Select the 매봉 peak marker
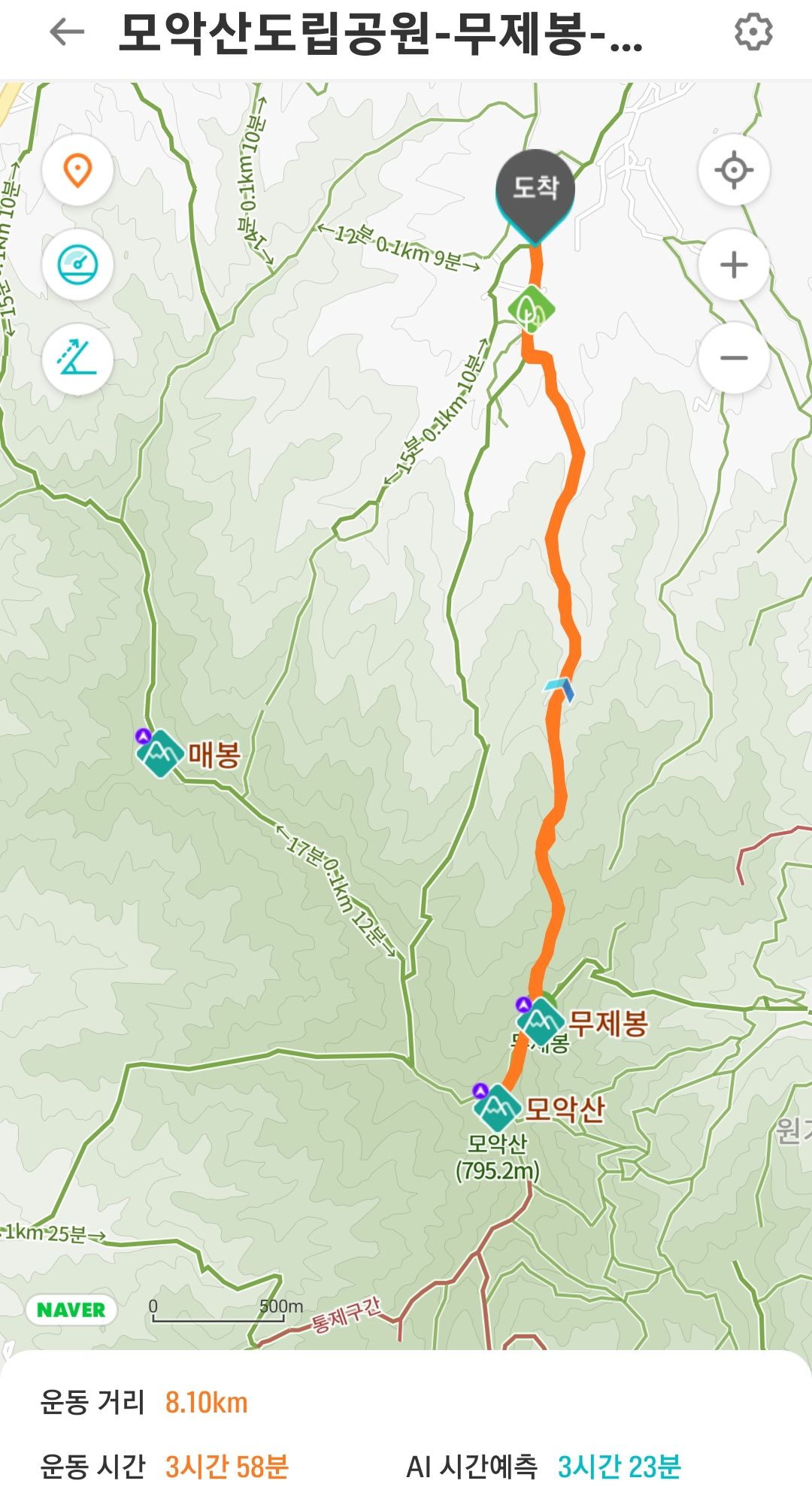Image resolution: width=812 pixels, height=1505 pixels. (x=159, y=754)
